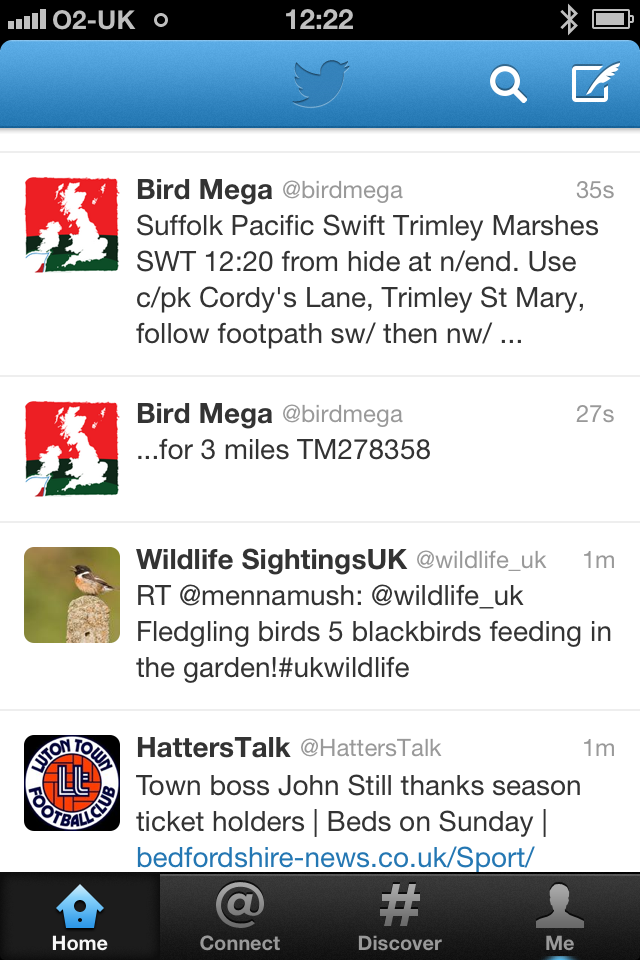This screenshot has height=960, width=640.
Task: Open the Me profile tab
Action: coord(559,916)
